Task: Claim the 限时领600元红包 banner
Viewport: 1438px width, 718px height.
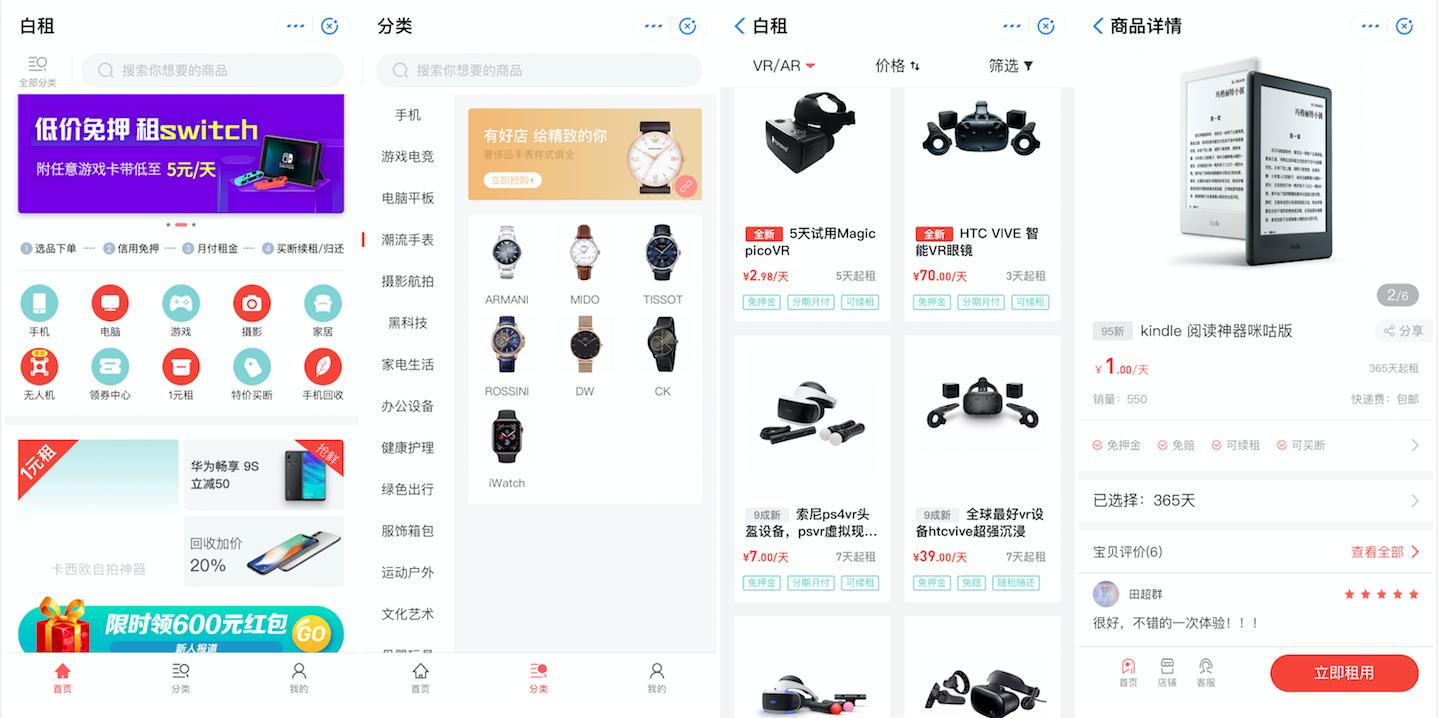Action: pyautogui.click(x=181, y=627)
